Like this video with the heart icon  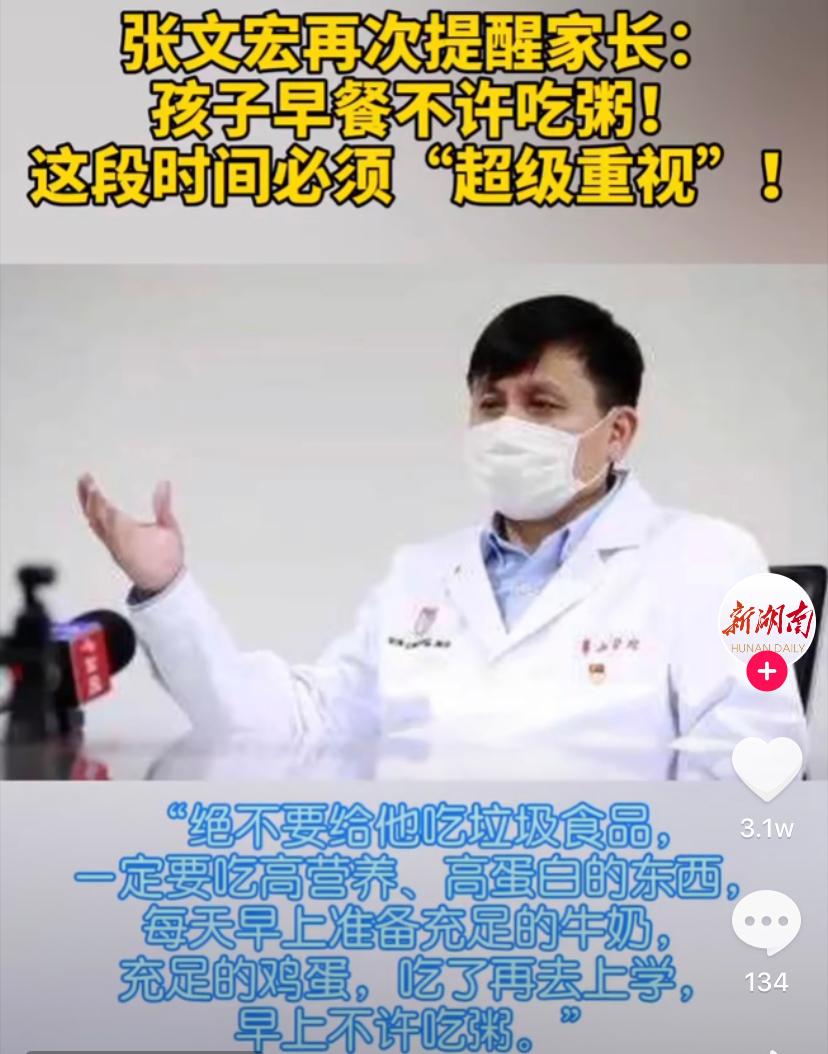click(767, 771)
